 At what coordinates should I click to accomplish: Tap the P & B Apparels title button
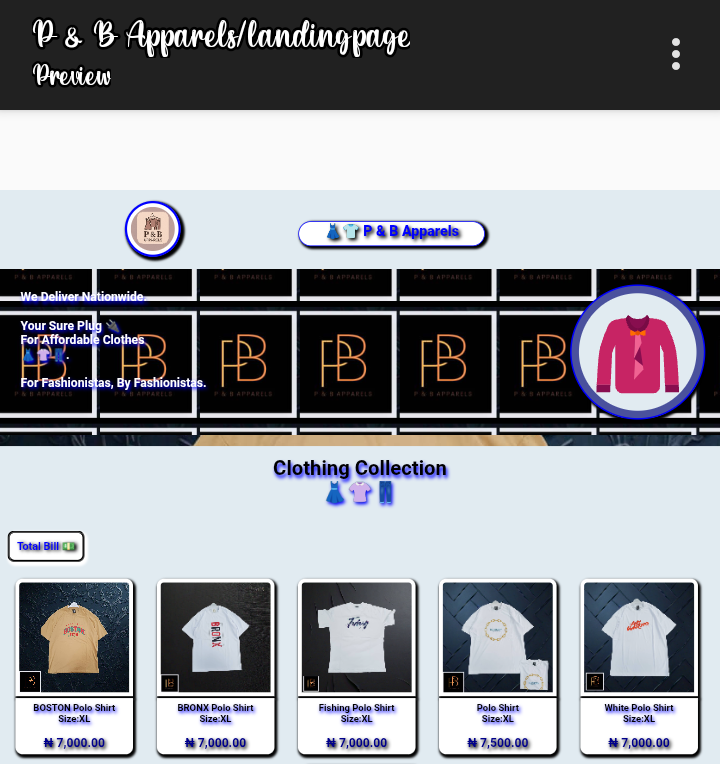(392, 232)
